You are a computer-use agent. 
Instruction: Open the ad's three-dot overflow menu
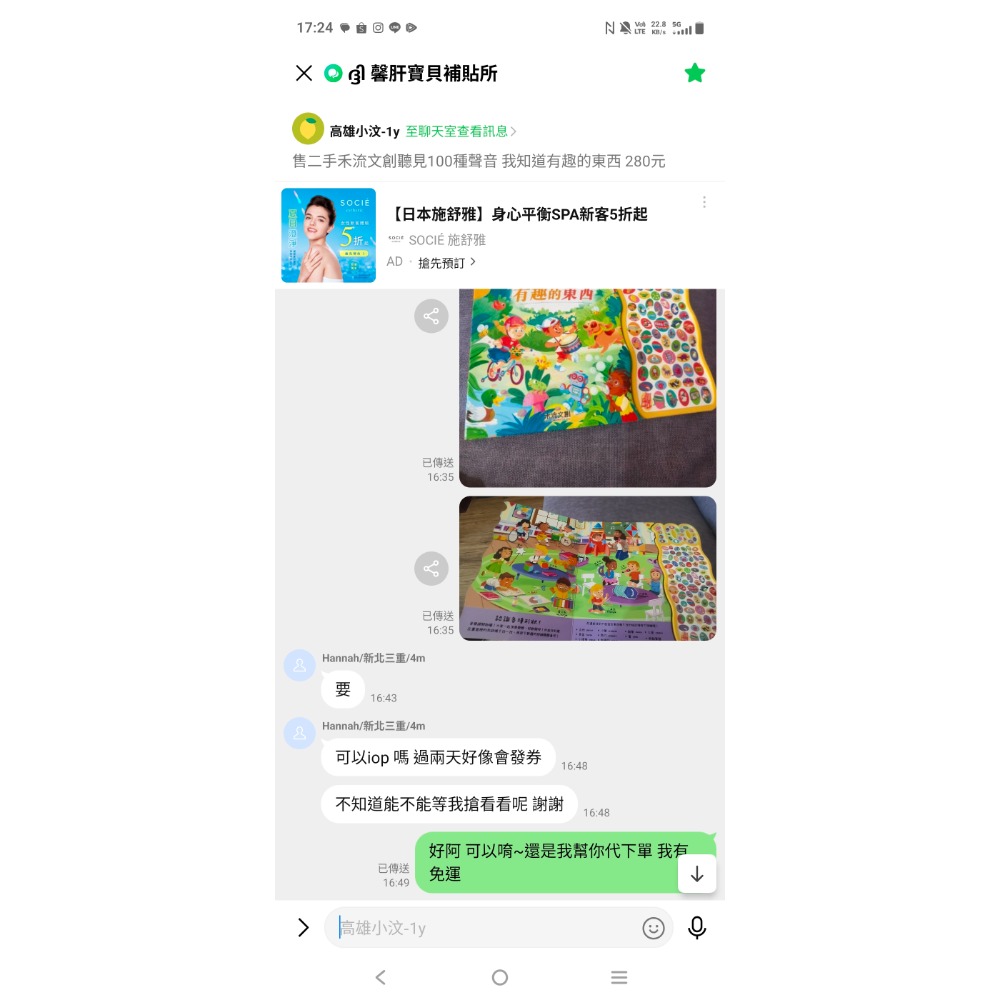(704, 202)
